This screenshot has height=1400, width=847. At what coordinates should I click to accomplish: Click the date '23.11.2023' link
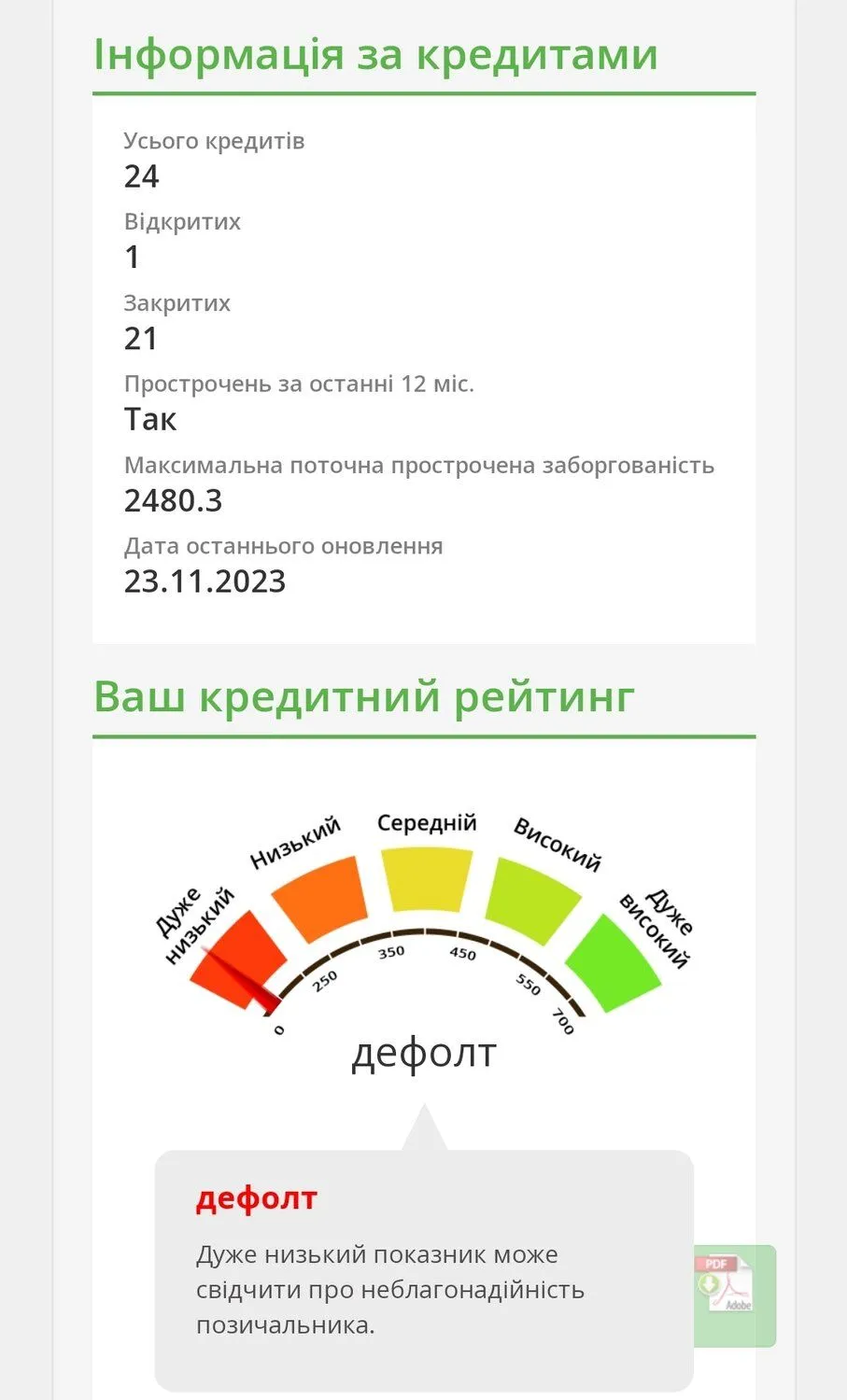tap(206, 581)
